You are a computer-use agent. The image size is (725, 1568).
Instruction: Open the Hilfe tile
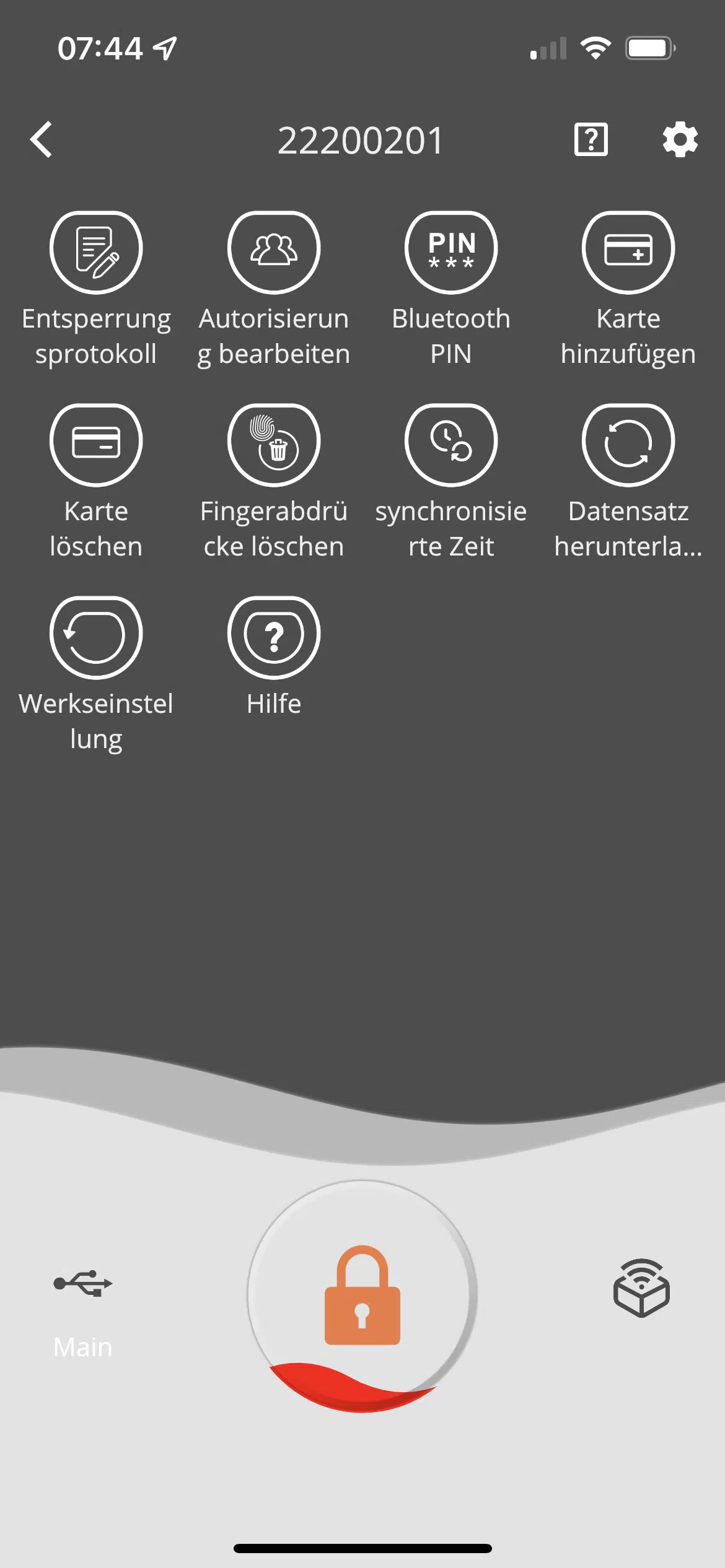tap(274, 658)
